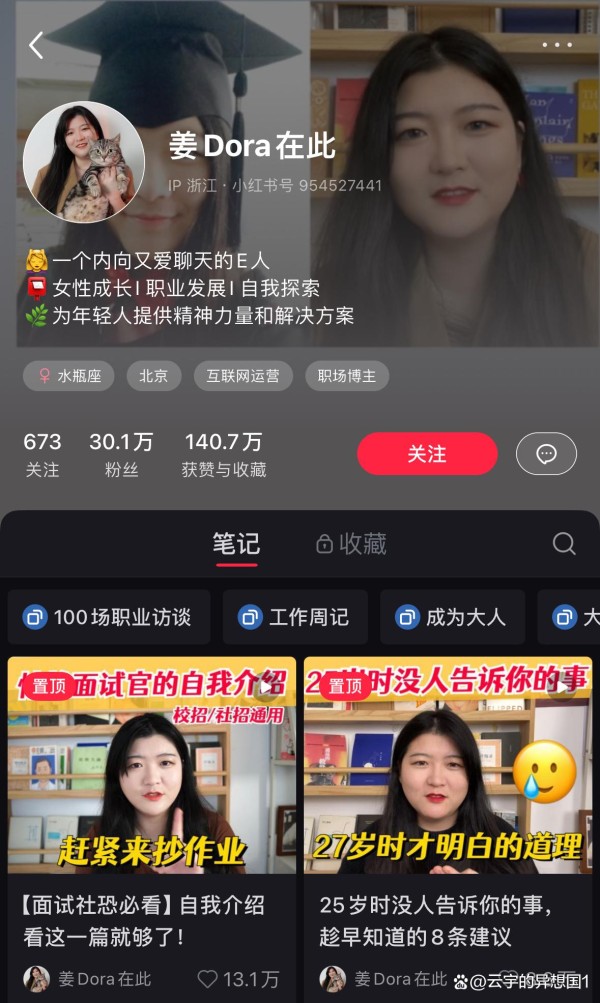Open the 成为大人 collection

tap(452, 617)
